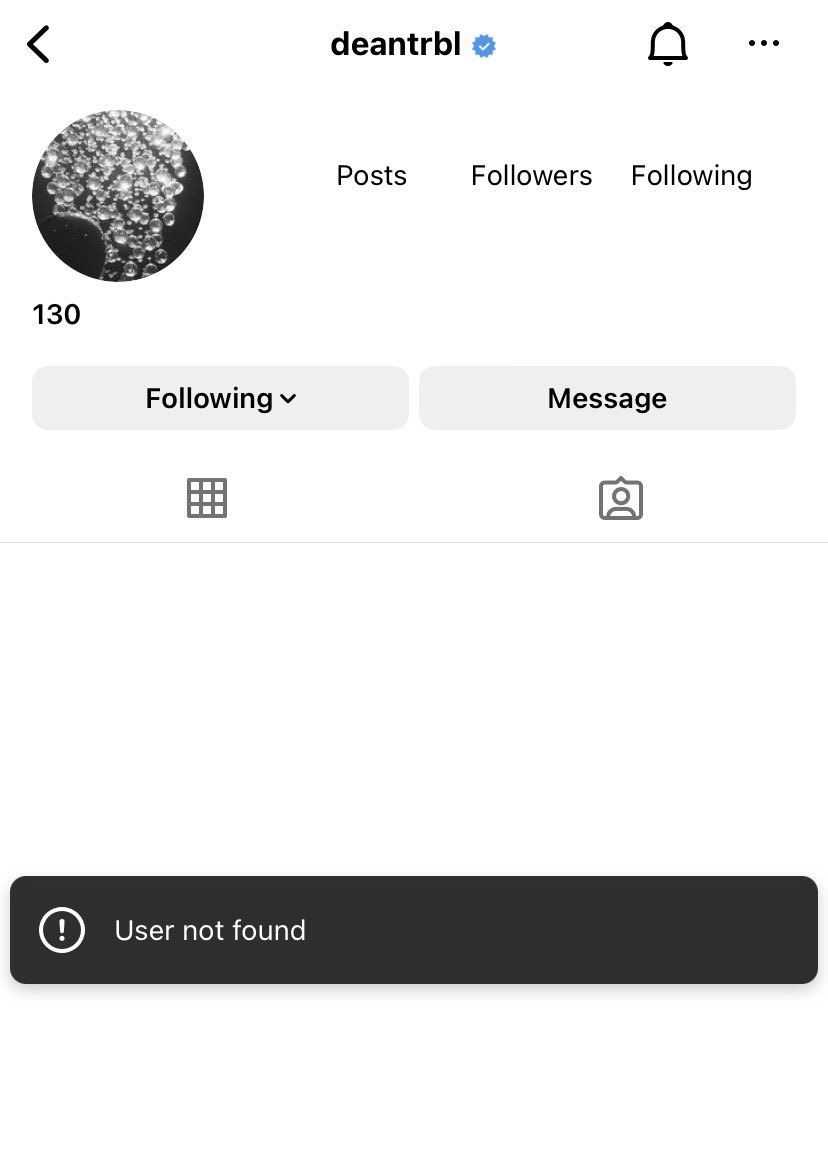The width and height of the screenshot is (828, 1169).
Task: Open the notifications bell for deantrbl
Action: pyautogui.click(x=668, y=44)
